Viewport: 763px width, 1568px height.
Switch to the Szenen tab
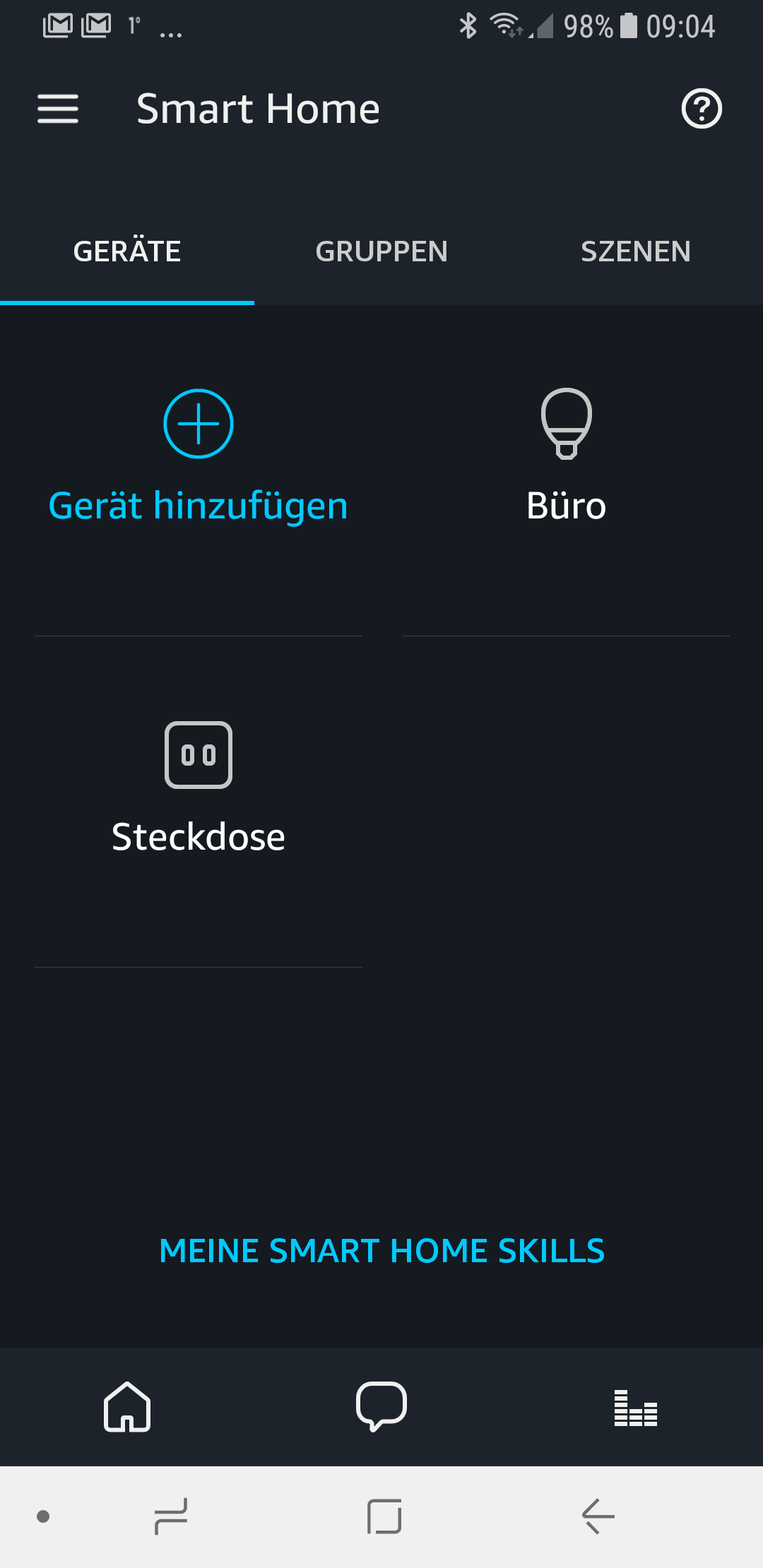635,251
